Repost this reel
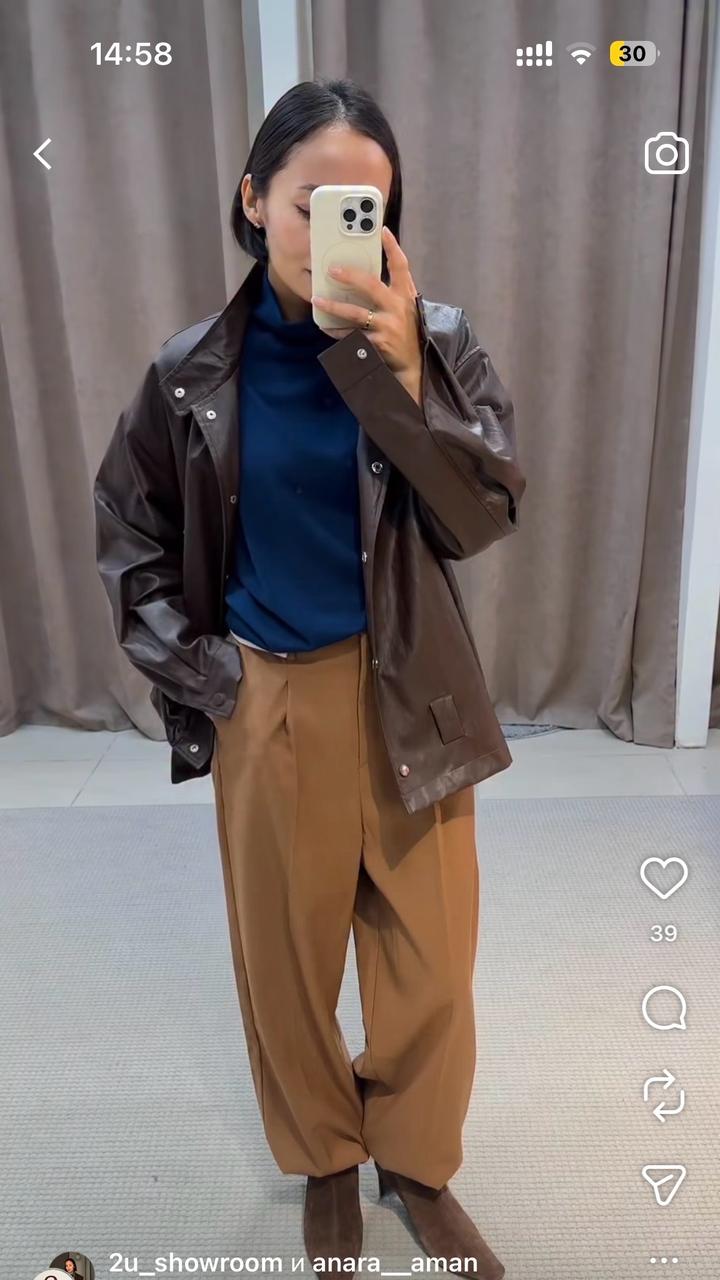The height and width of the screenshot is (1280, 720). [x=664, y=1095]
